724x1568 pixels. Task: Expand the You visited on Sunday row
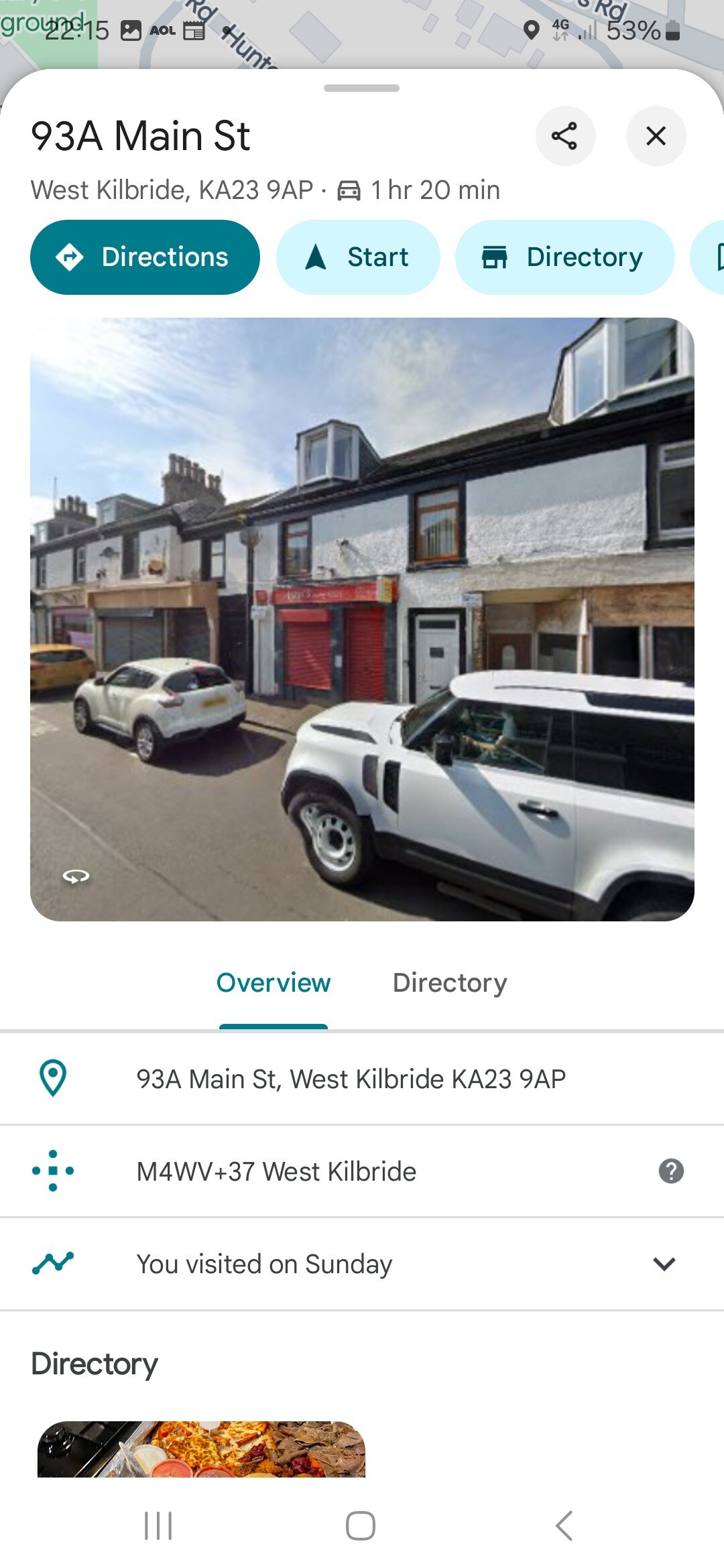tap(664, 1264)
